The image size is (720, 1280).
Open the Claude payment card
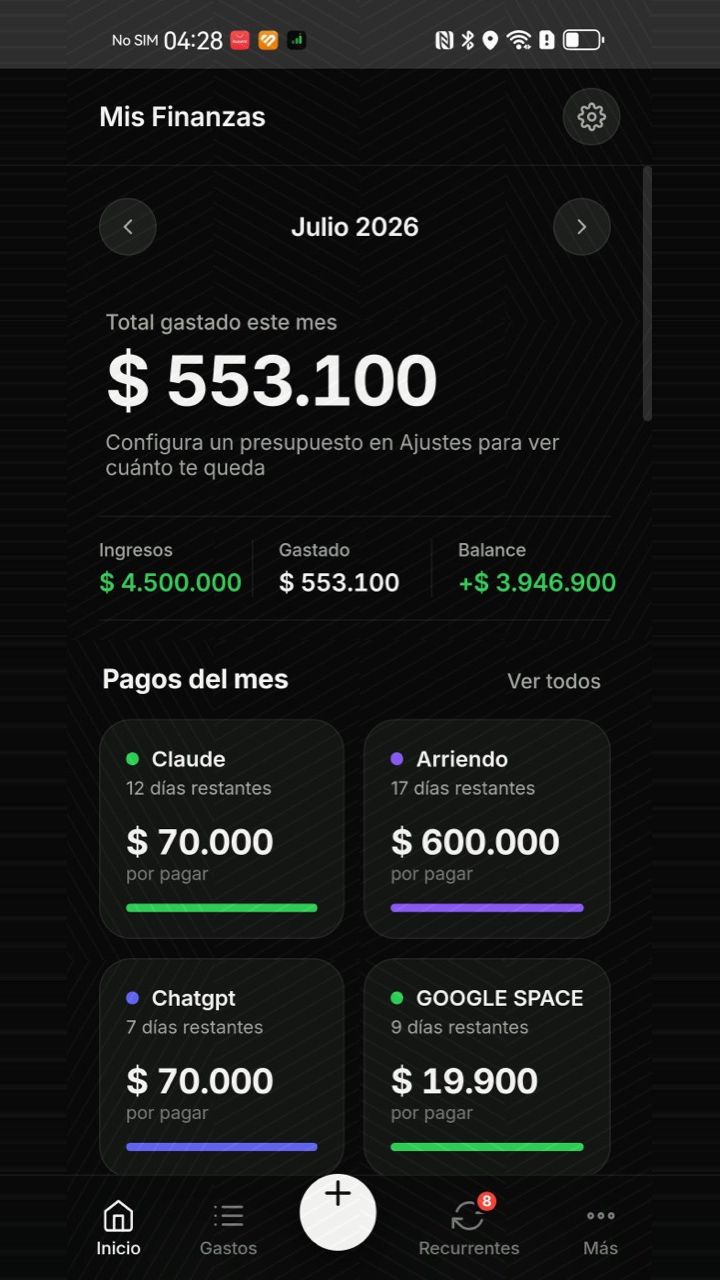click(222, 829)
